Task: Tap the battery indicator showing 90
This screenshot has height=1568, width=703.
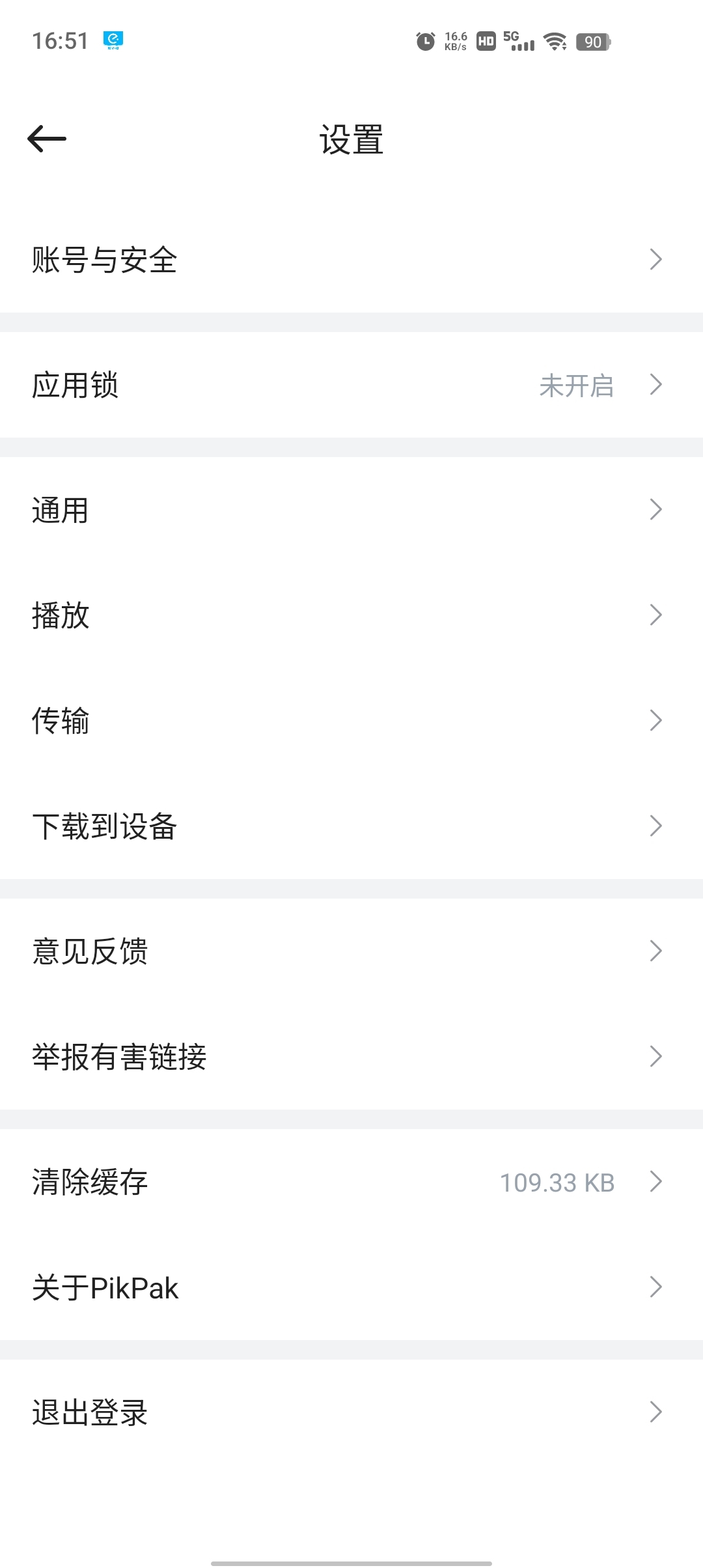Action: point(594,41)
